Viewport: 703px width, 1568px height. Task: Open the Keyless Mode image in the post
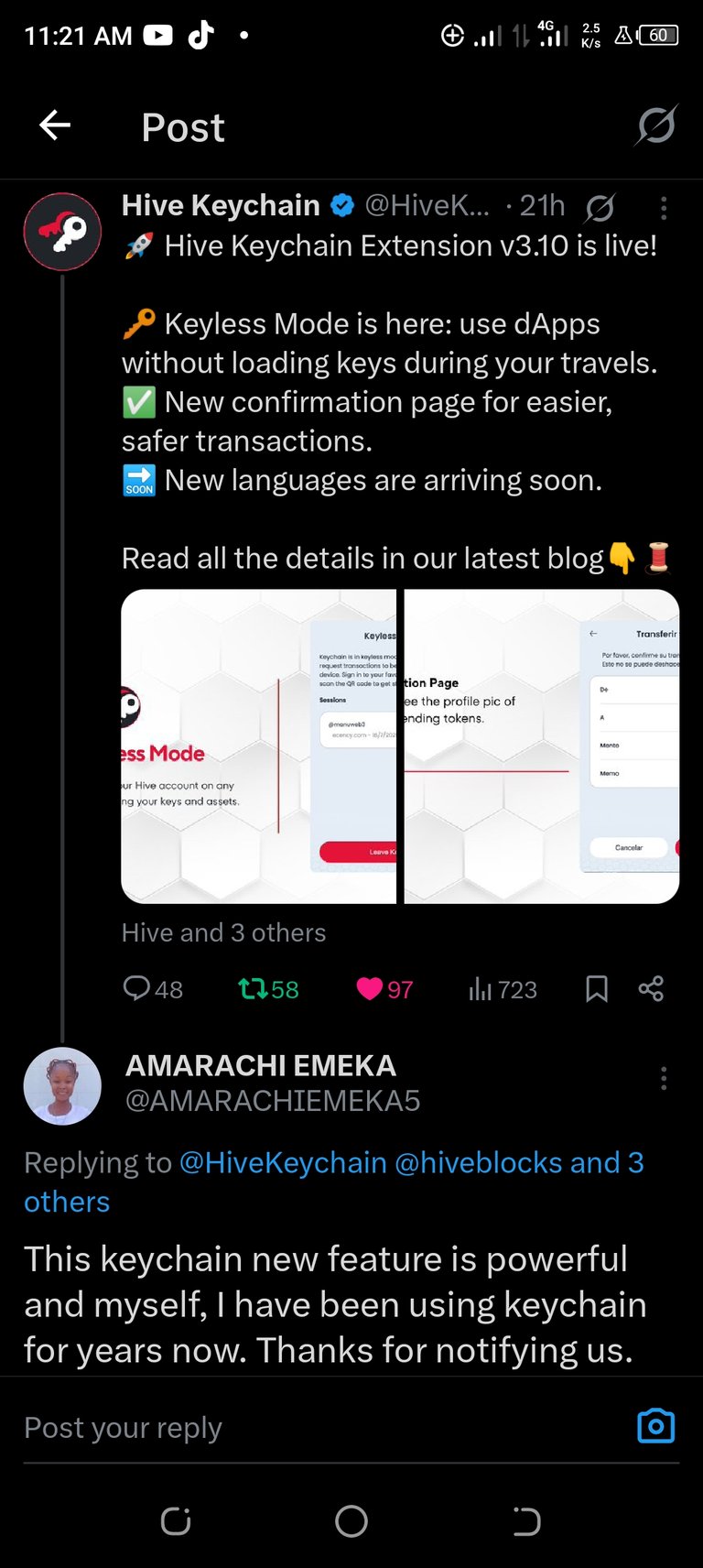click(259, 746)
